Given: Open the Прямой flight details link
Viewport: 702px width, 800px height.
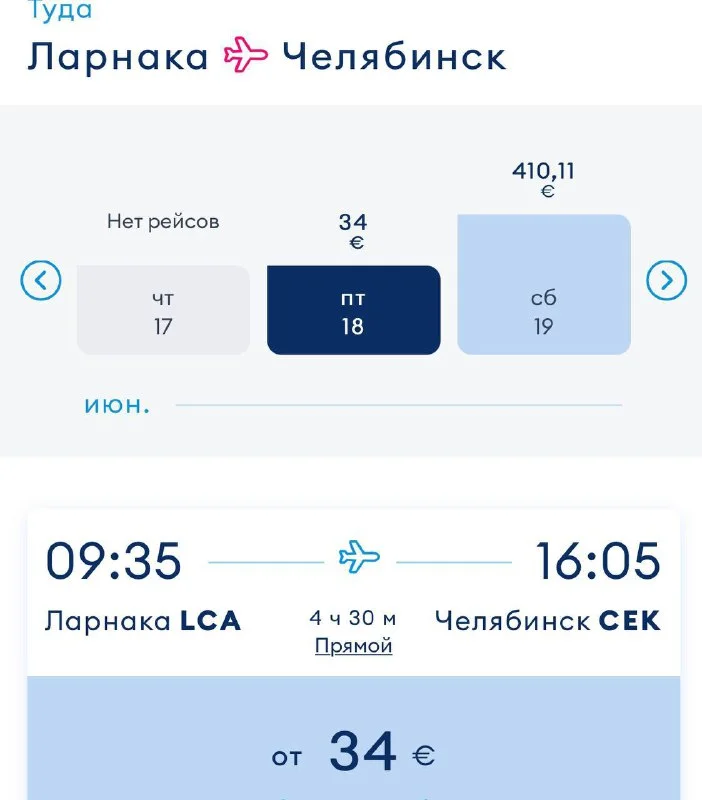Looking at the screenshot, I should point(353,646).
